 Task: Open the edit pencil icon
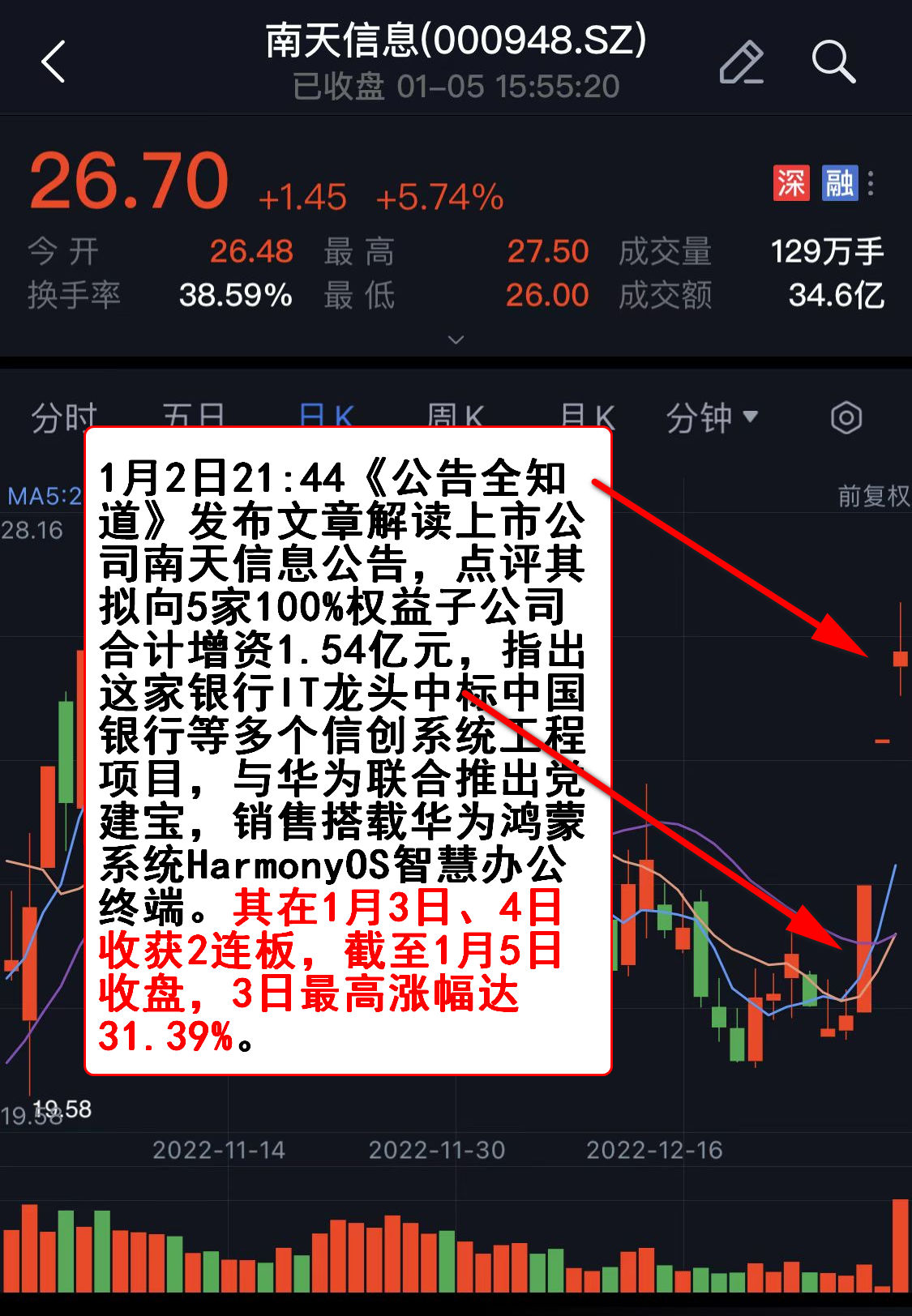click(741, 62)
